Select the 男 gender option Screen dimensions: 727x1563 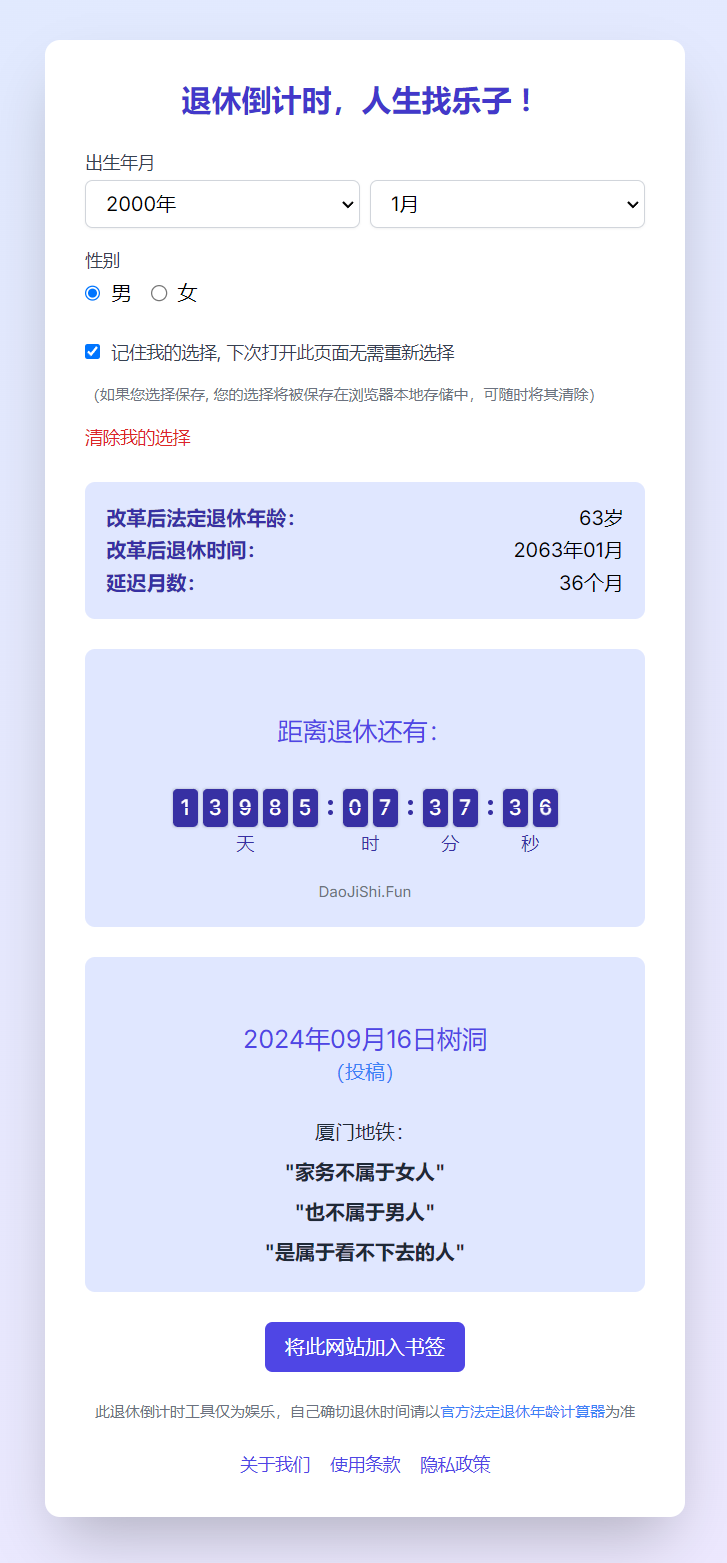click(93, 293)
